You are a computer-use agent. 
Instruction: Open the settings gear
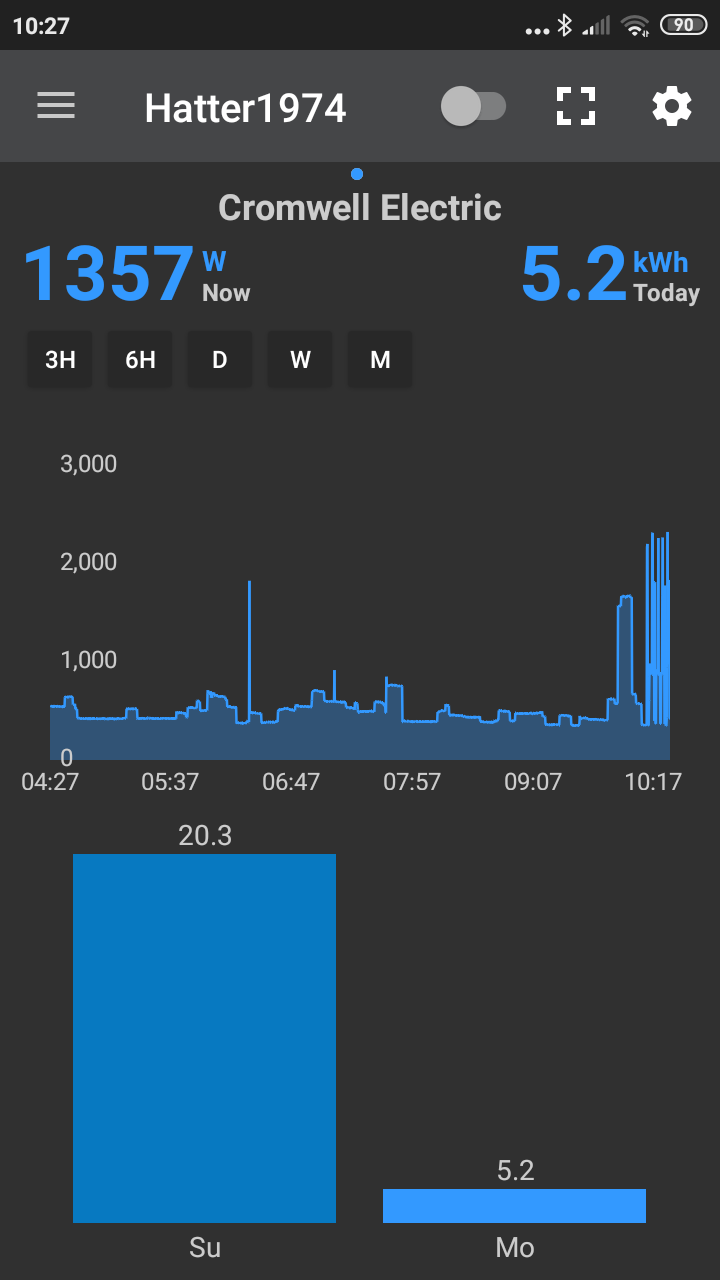tap(671, 106)
